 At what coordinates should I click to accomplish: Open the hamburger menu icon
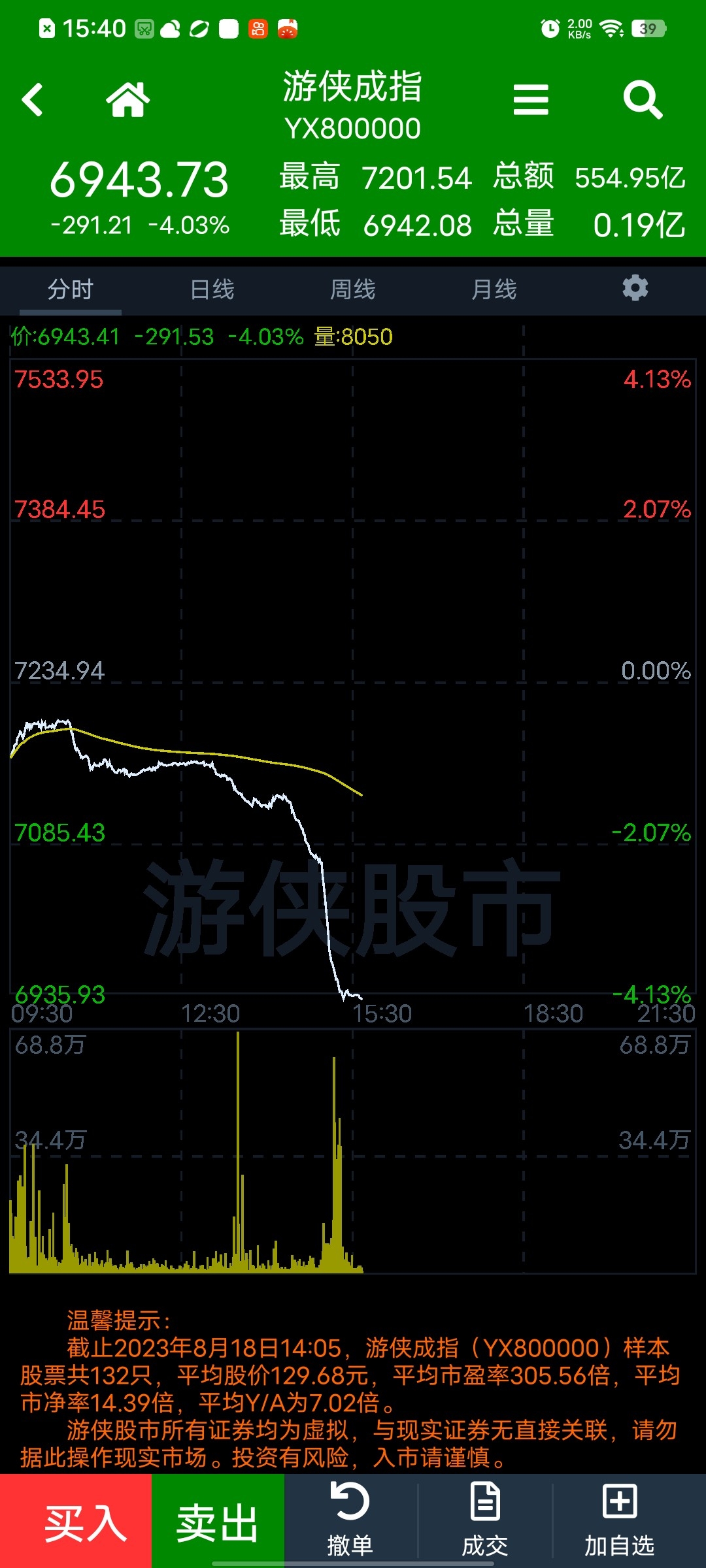pos(531,99)
